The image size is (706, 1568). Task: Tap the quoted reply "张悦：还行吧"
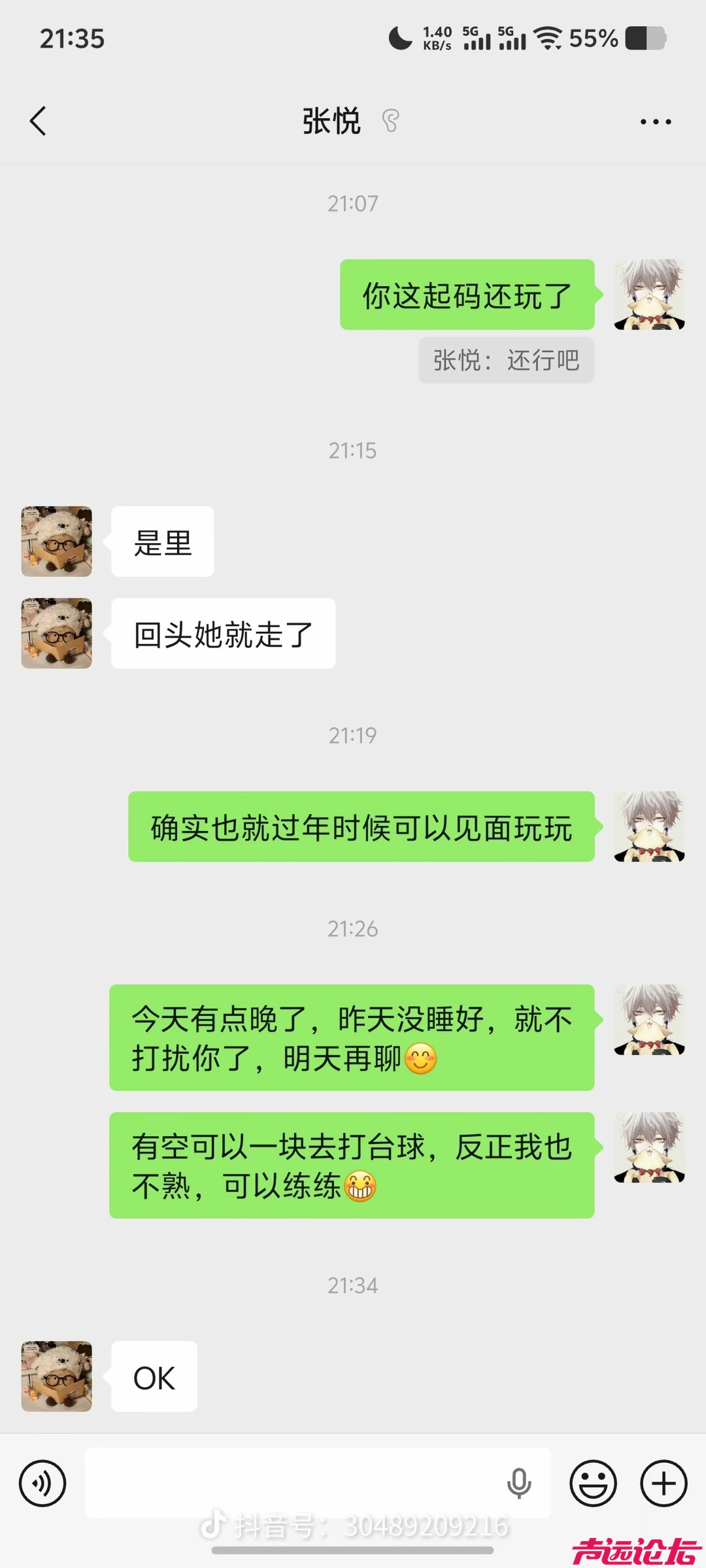tap(506, 361)
